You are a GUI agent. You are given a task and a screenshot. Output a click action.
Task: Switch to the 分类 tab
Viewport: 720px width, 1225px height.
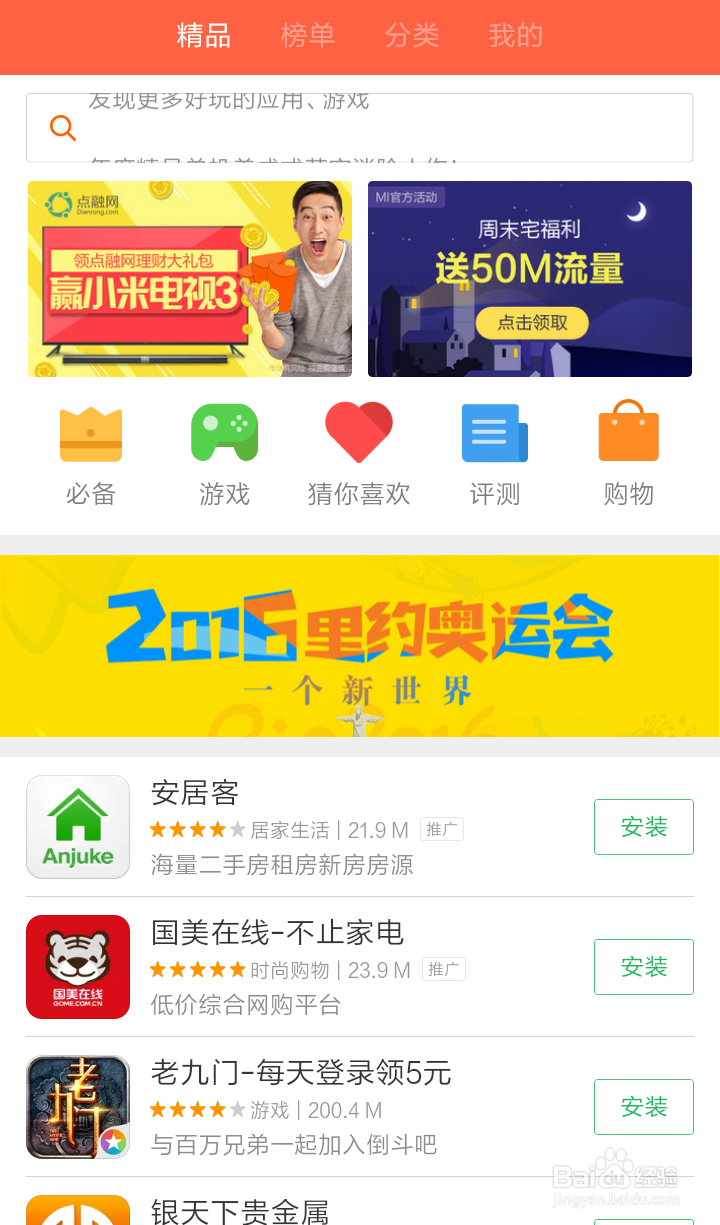tap(412, 36)
